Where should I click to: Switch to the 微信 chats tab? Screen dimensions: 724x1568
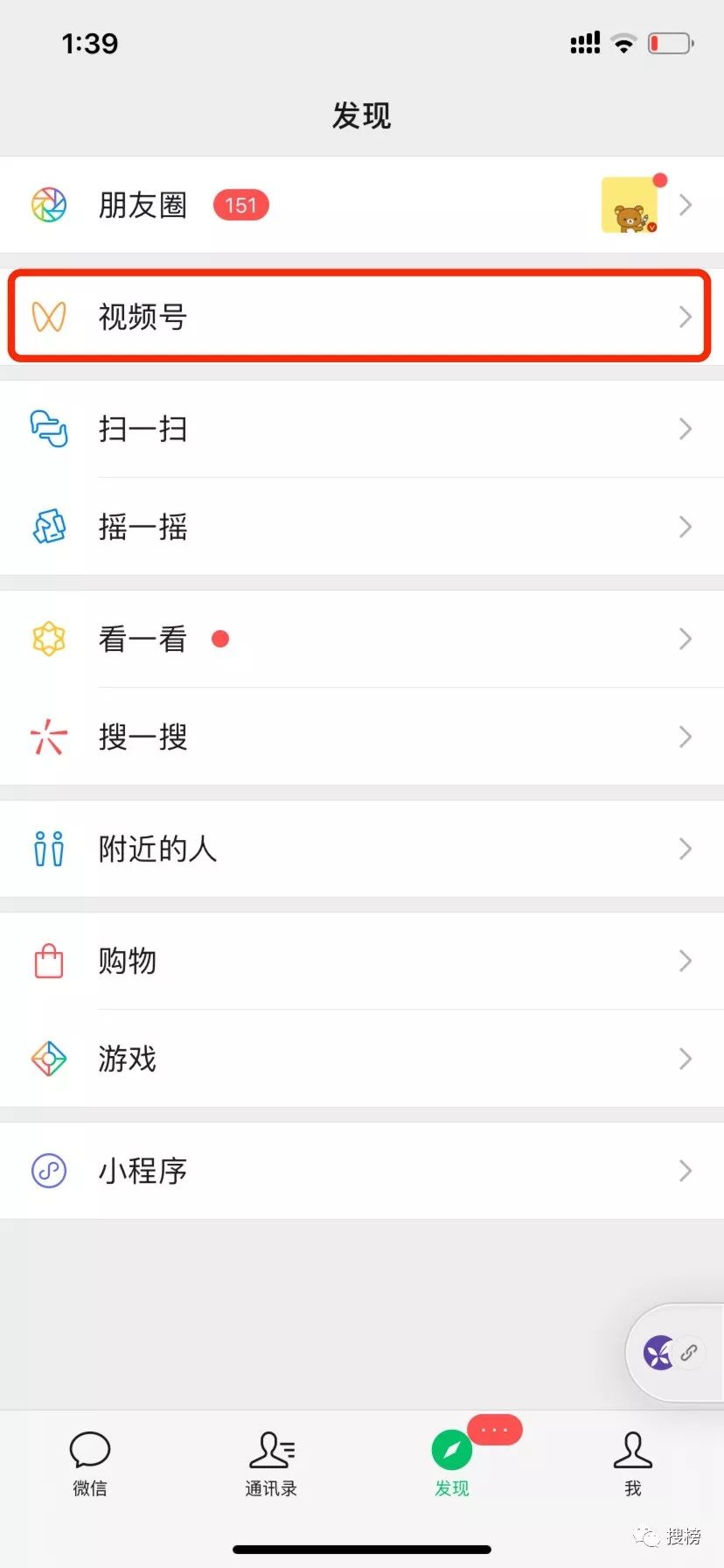point(90,1463)
